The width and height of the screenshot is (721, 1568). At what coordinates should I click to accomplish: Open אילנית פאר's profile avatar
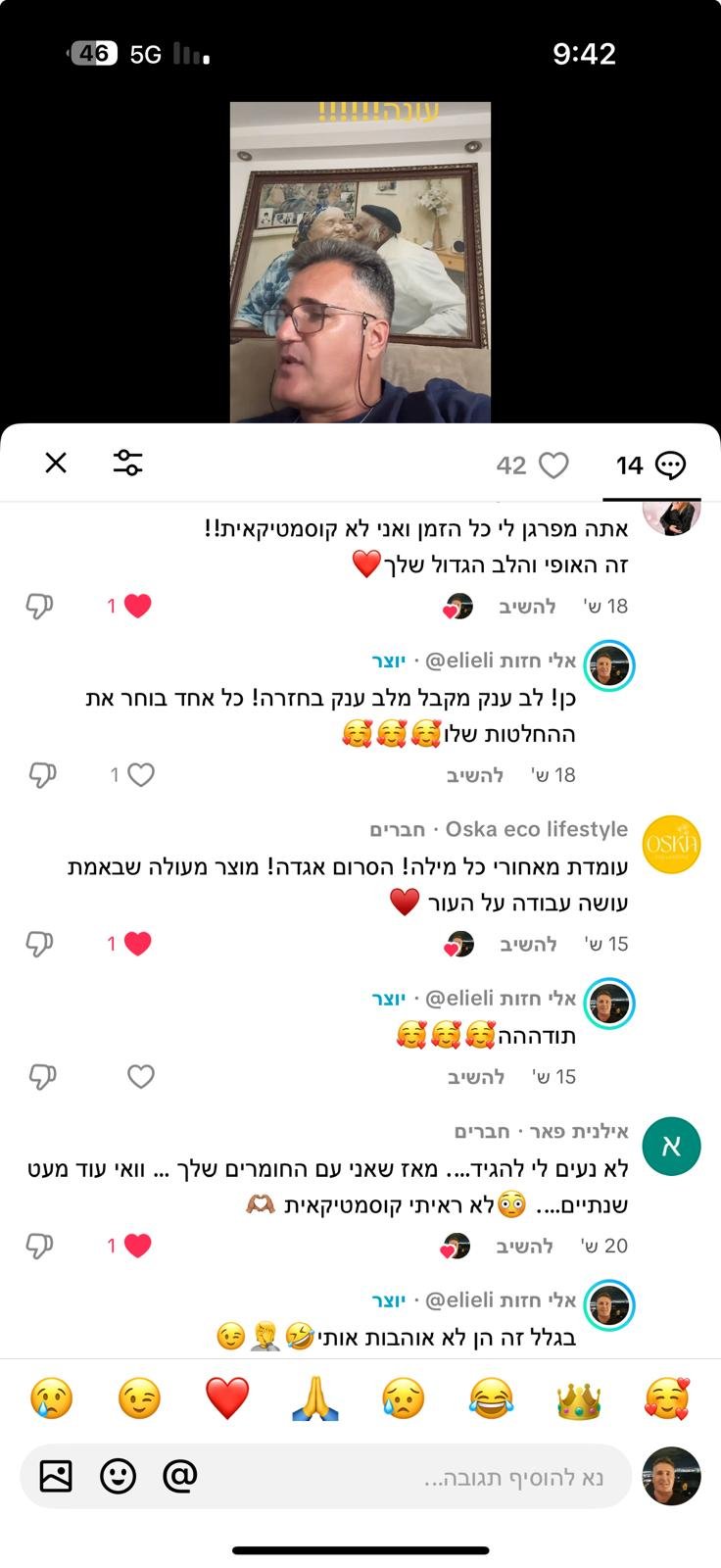coord(671,1146)
